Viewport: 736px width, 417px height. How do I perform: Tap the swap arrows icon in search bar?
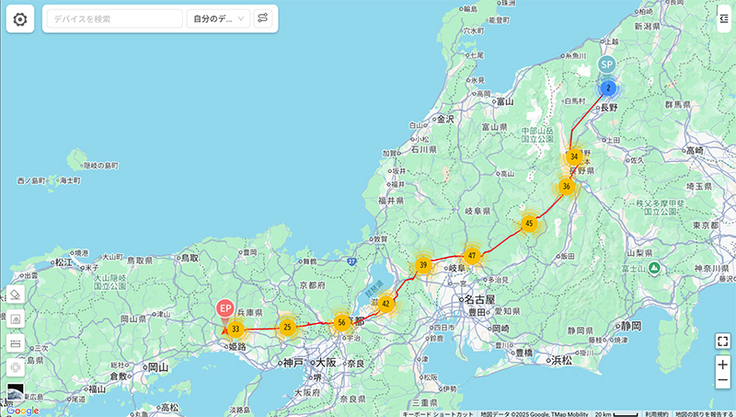(262, 18)
